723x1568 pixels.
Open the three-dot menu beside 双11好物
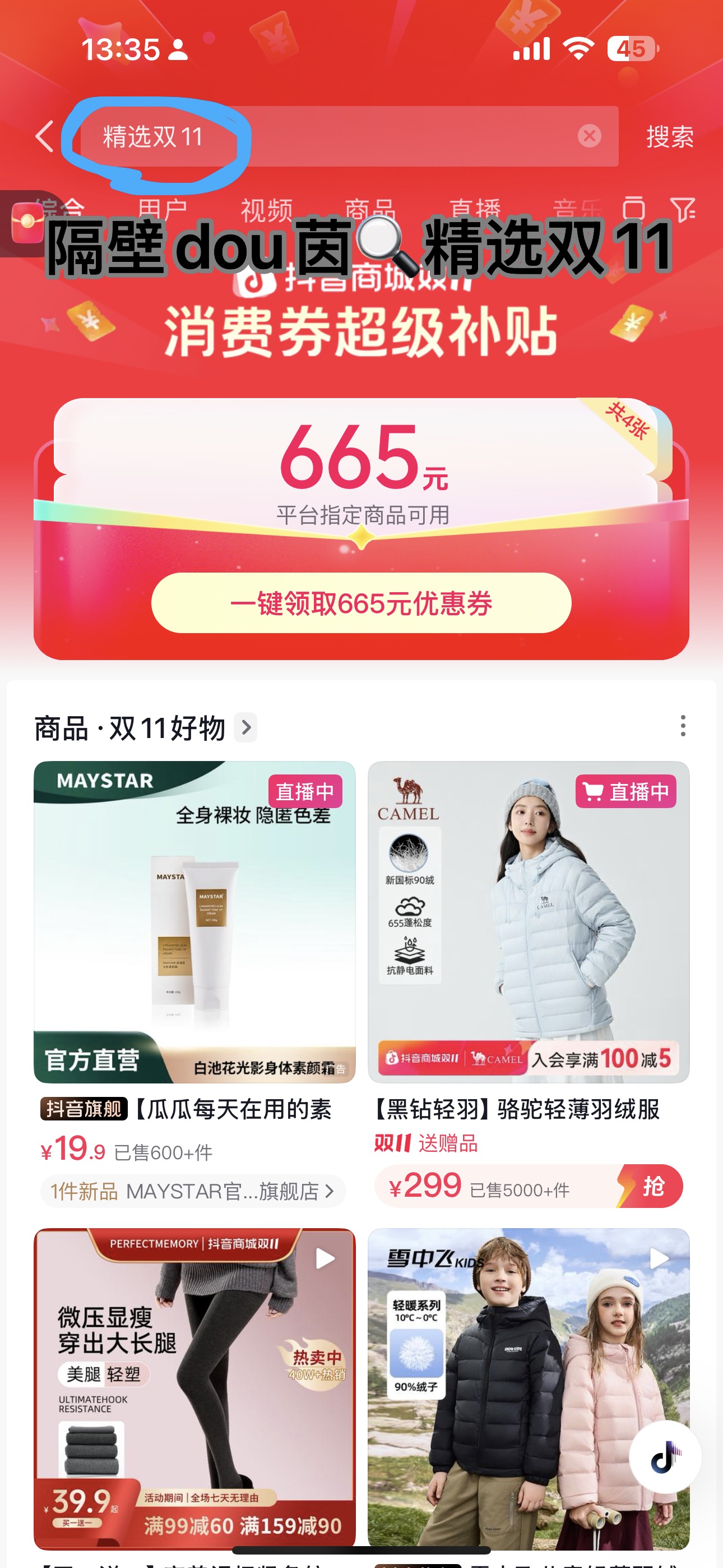tap(683, 726)
